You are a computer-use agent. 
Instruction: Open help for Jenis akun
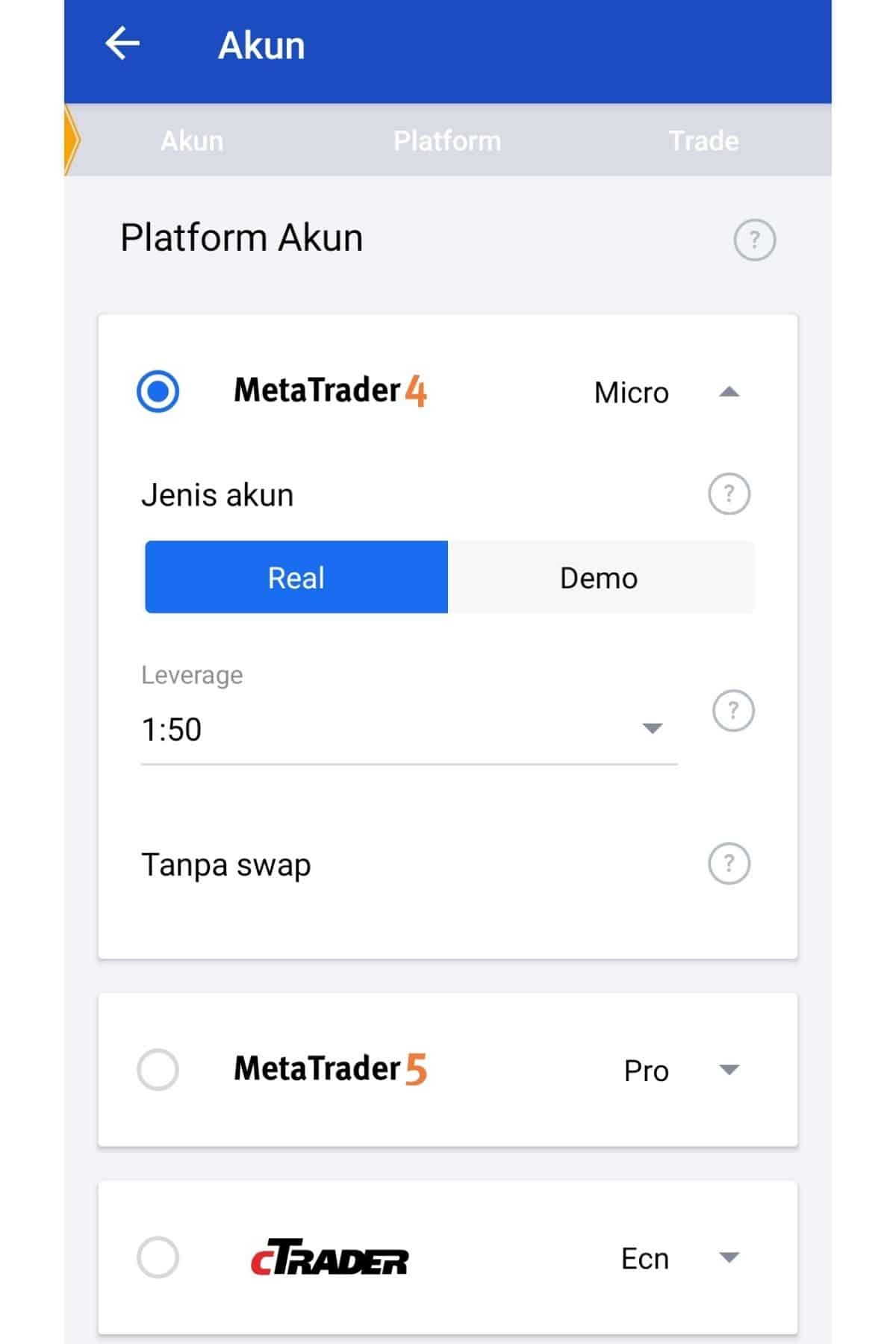click(x=729, y=494)
